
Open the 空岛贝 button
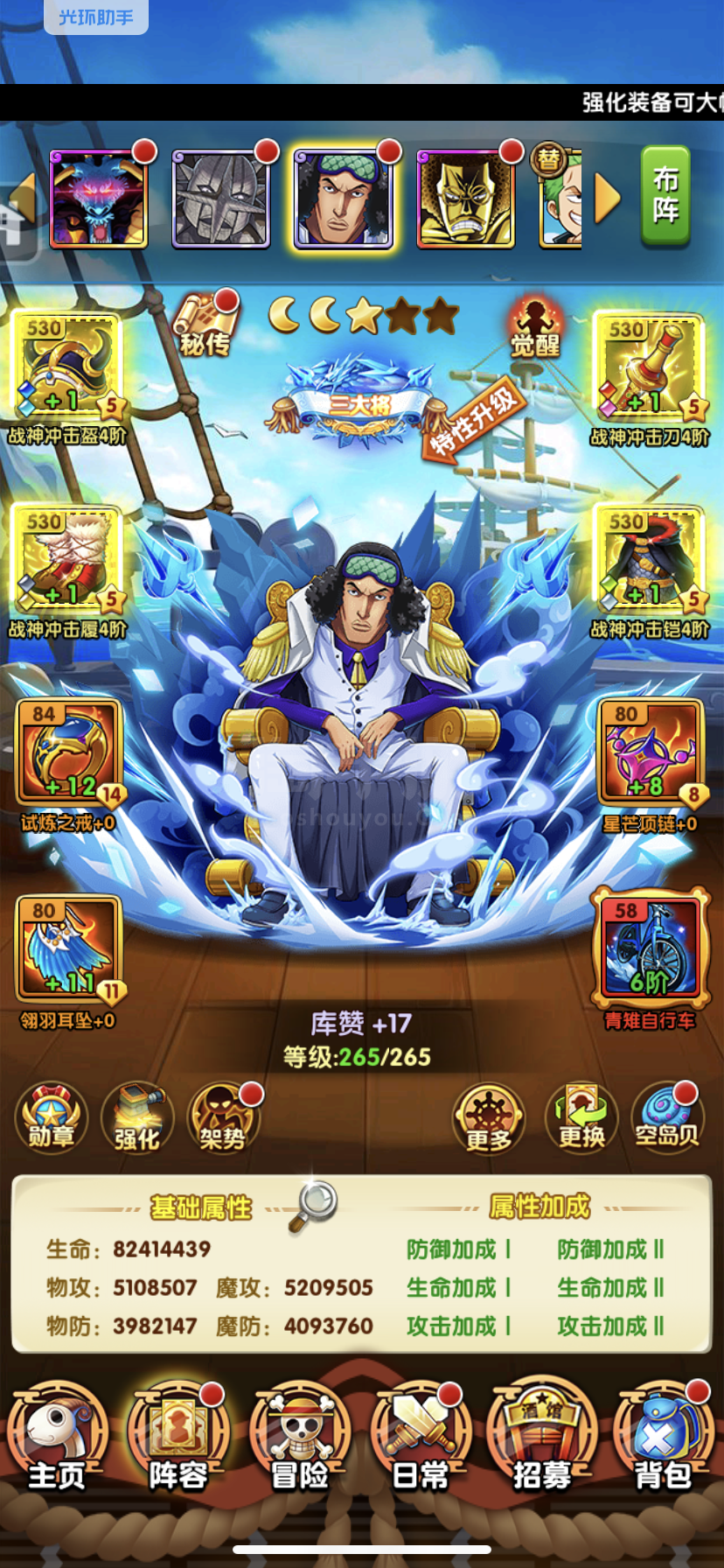(x=667, y=1117)
